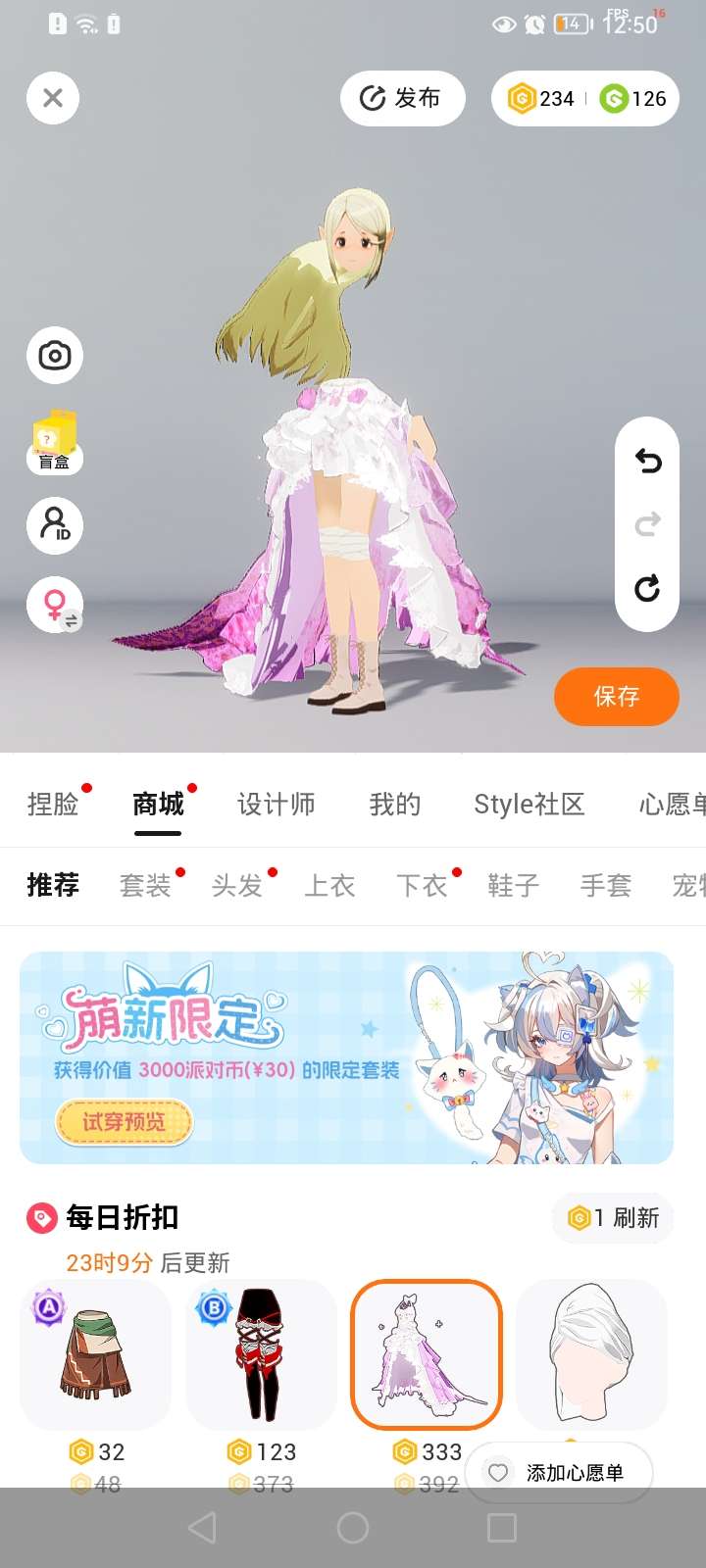
Task: Add the item with 添加心愿单
Action: [x=559, y=1472]
